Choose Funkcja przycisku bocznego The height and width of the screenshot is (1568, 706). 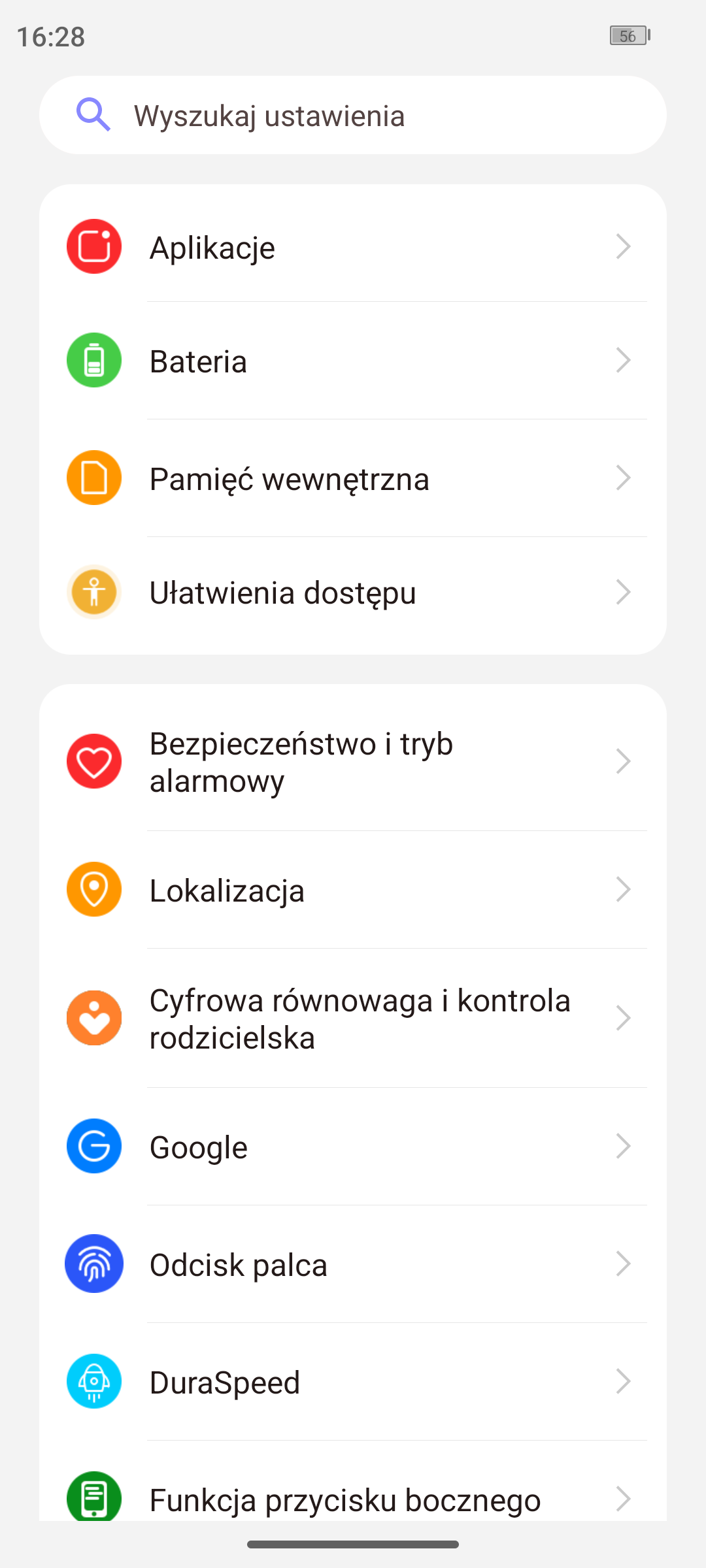coord(353,1497)
